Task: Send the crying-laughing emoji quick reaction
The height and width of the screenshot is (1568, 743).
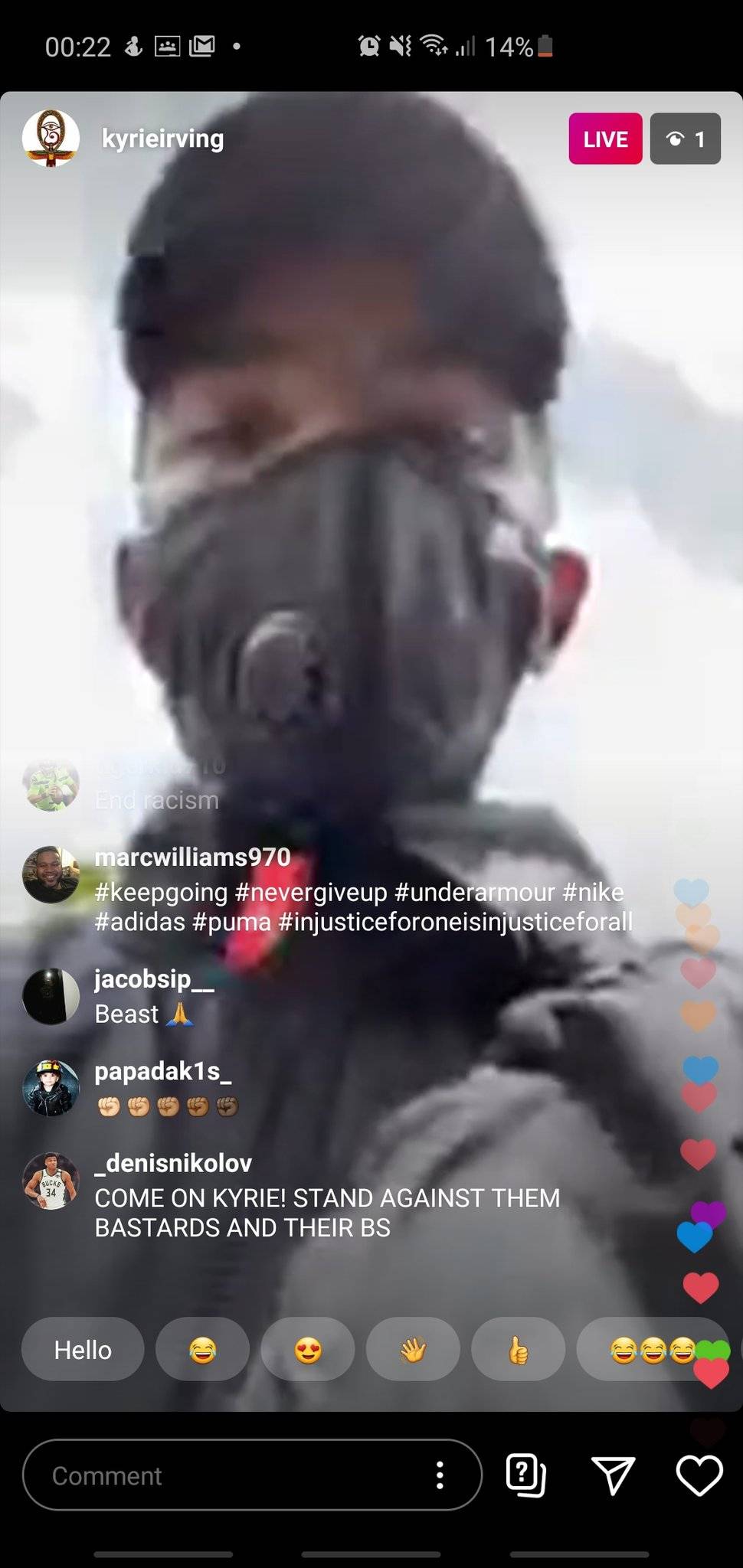Action: 202,1350
